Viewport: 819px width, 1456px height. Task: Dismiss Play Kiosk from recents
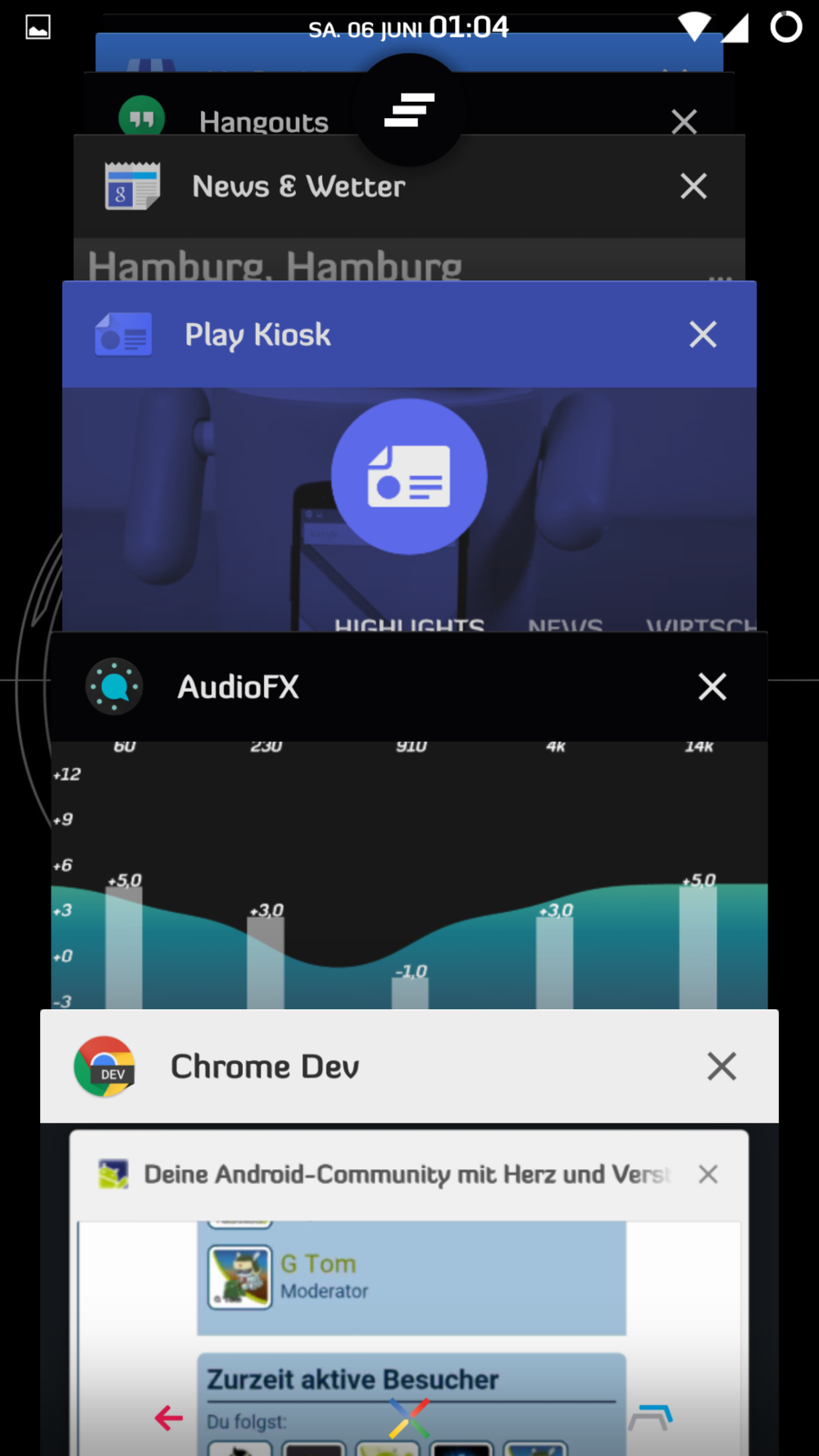click(703, 334)
